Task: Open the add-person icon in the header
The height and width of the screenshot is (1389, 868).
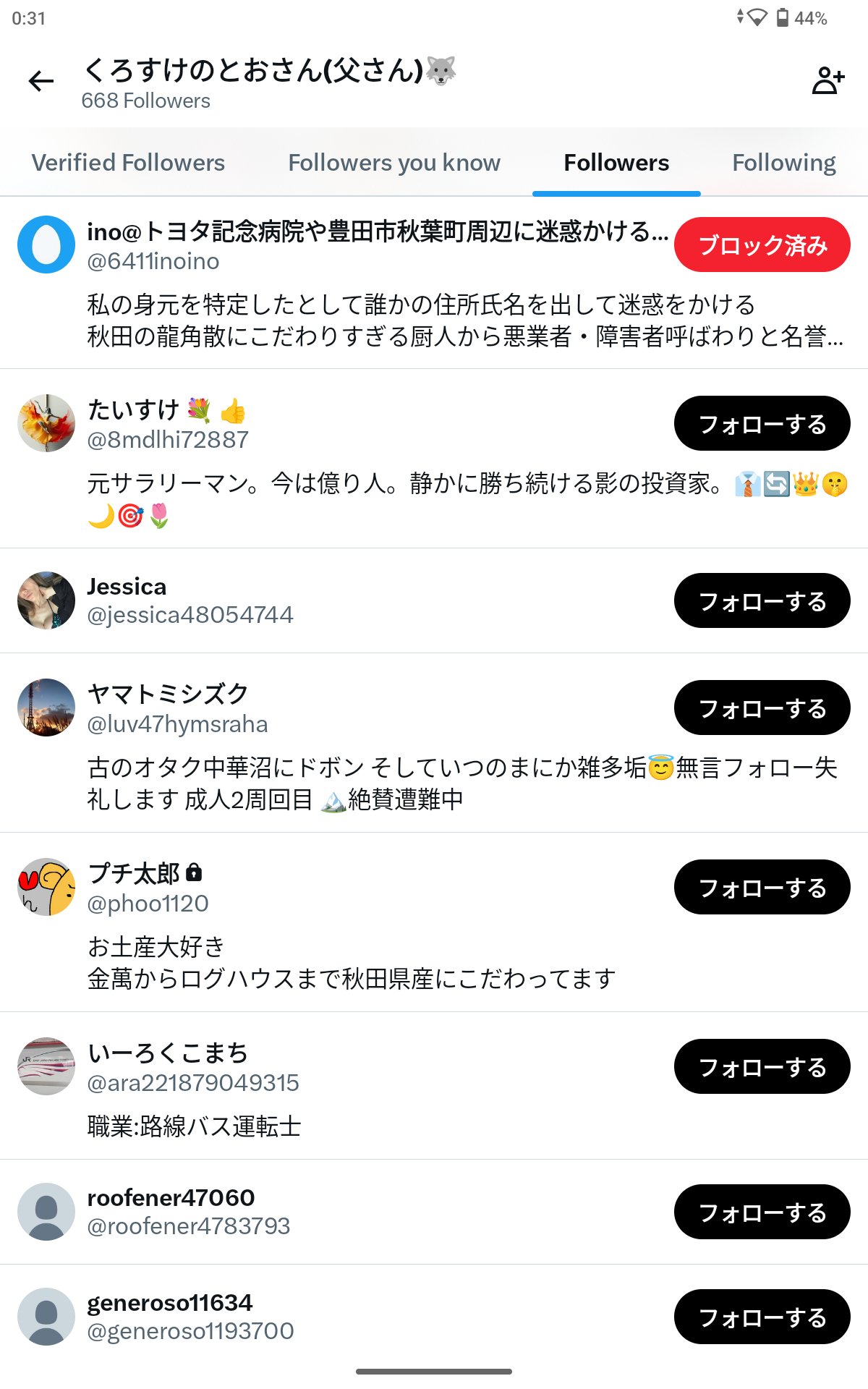Action: tap(827, 80)
